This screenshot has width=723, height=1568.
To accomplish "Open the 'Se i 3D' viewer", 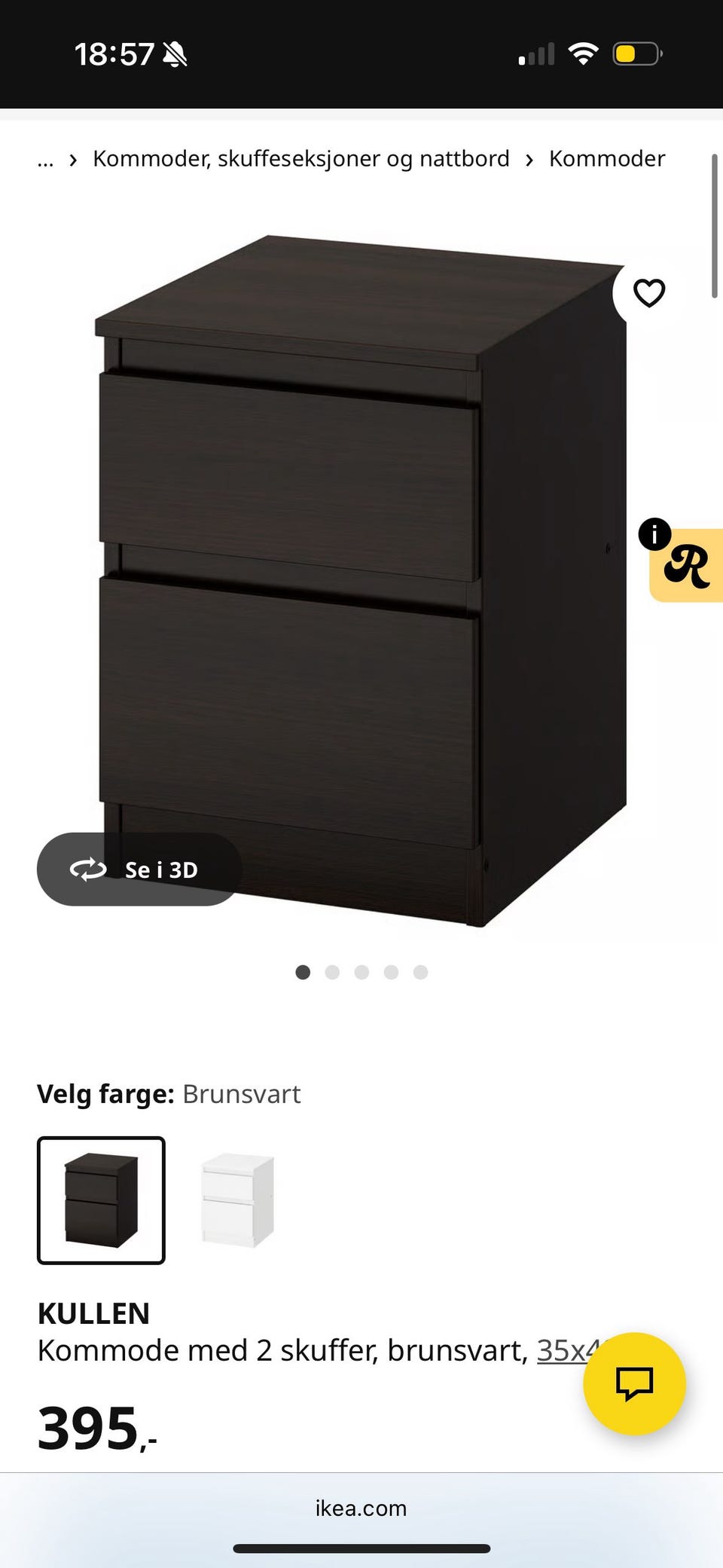I will coord(139,869).
